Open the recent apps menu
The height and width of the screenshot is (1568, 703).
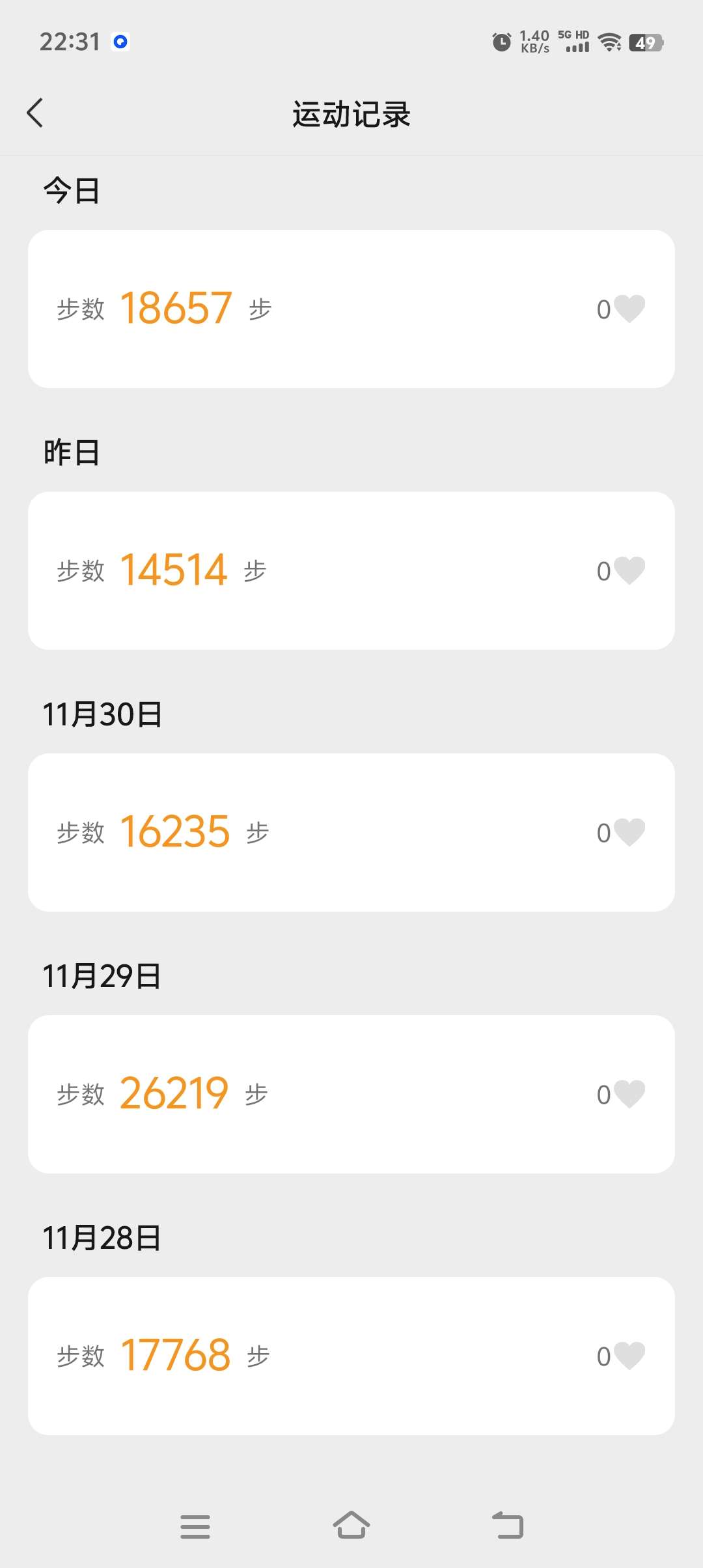(195, 1526)
